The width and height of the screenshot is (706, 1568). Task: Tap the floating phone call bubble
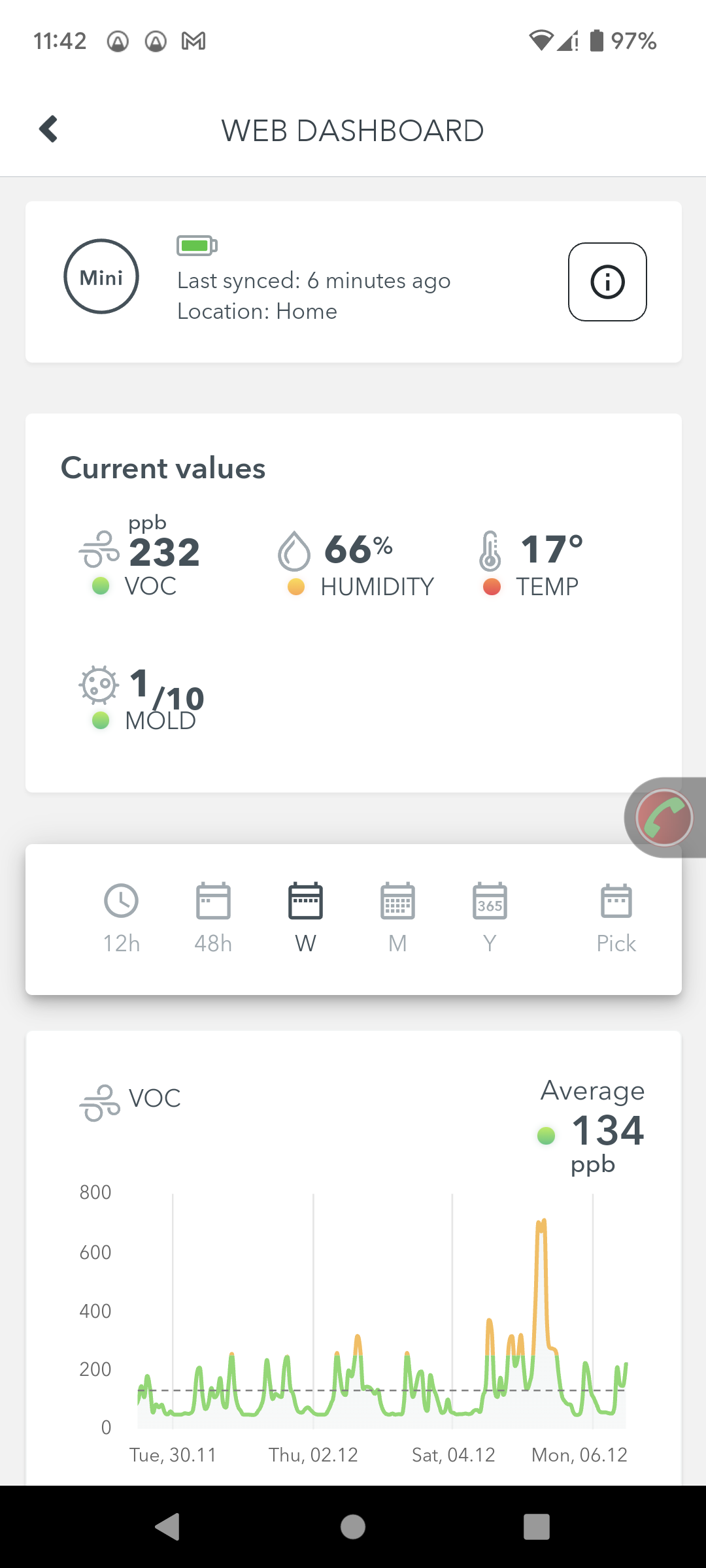click(664, 817)
